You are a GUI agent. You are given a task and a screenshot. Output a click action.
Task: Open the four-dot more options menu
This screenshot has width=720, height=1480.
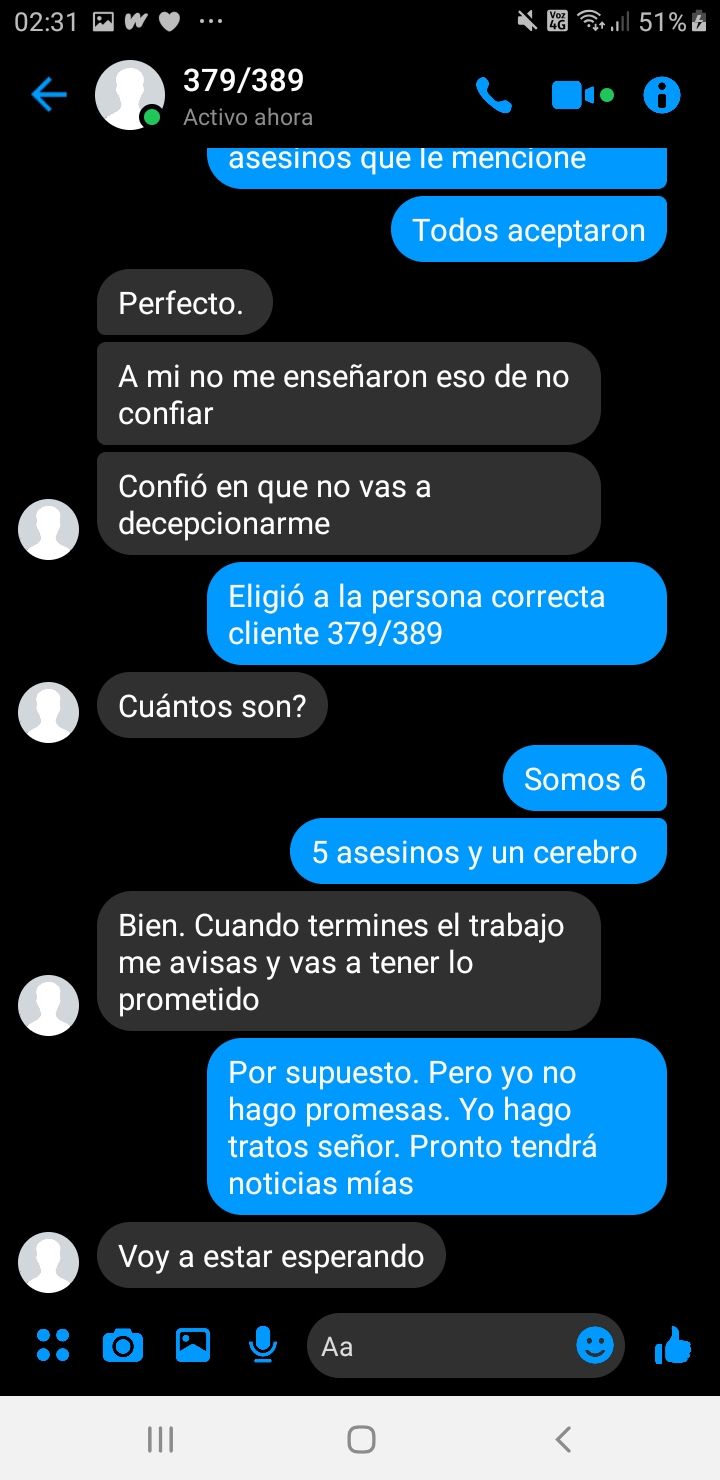coord(53,1345)
